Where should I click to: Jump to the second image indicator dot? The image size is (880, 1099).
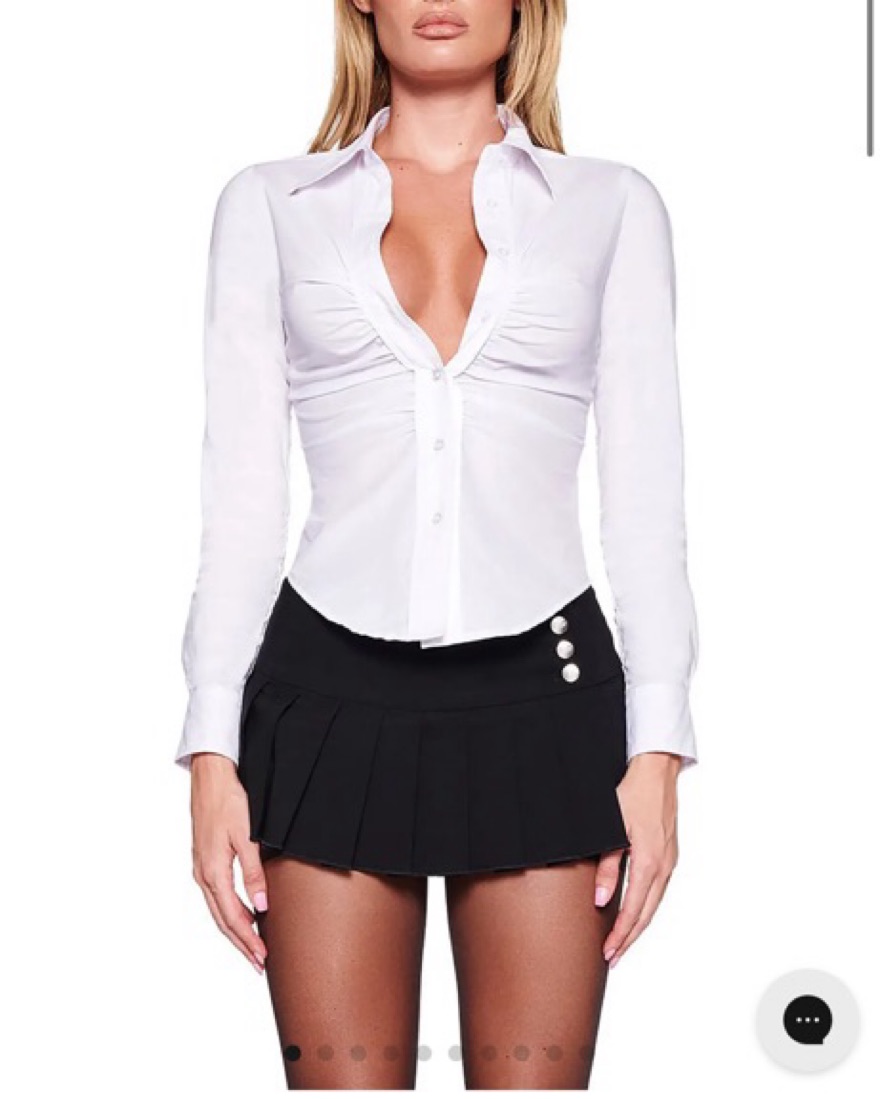click(x=325, y=1053)
